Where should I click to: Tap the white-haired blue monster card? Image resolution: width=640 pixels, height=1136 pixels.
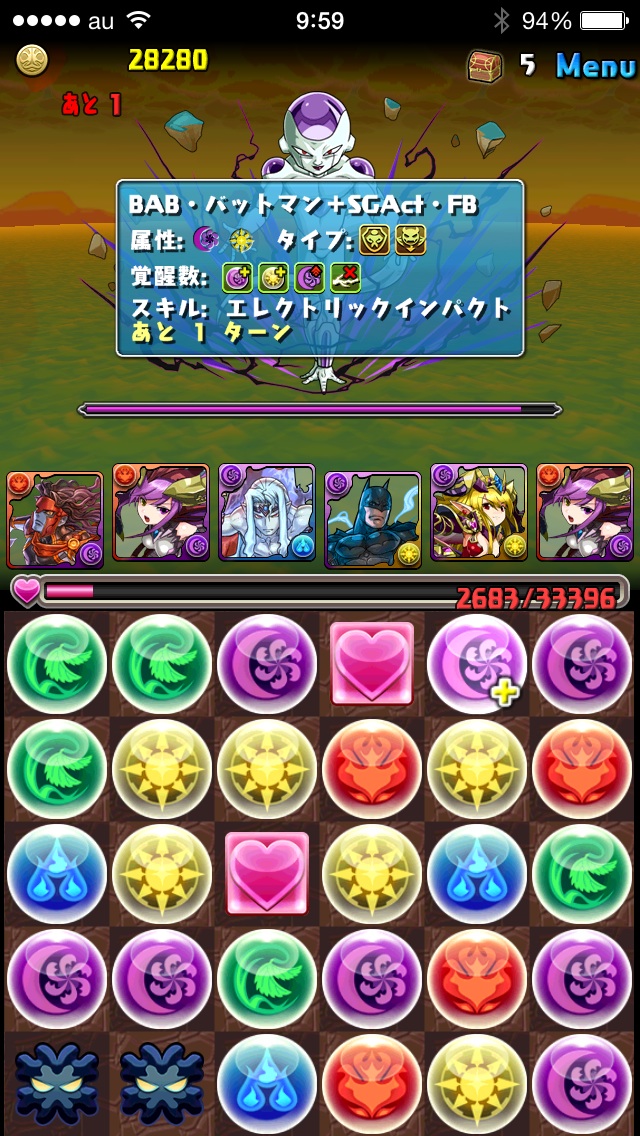pyautogui.click(x=266, y=516)
